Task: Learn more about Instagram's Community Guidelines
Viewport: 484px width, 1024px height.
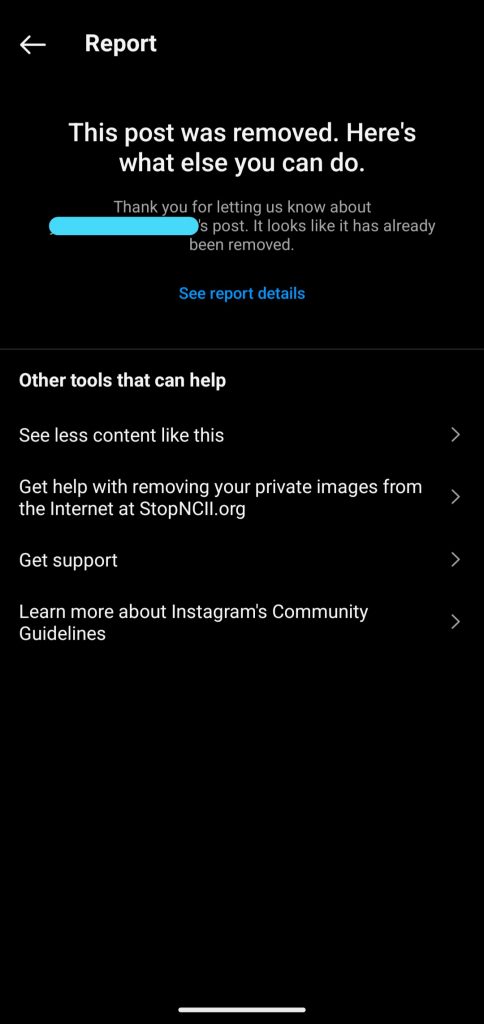Action: pos(242,622)
